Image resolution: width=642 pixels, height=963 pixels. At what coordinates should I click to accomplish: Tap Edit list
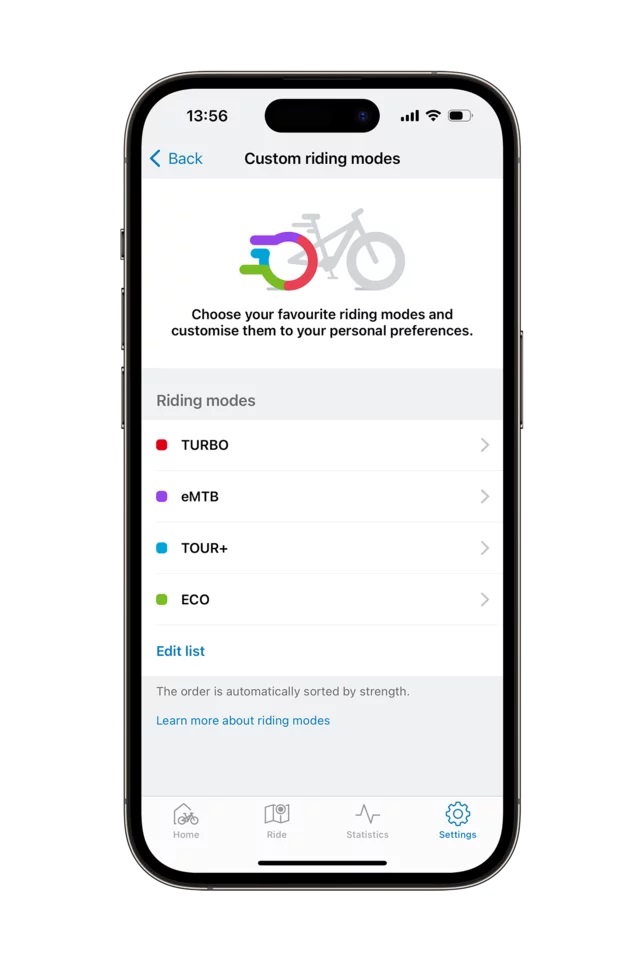(180, 651)
